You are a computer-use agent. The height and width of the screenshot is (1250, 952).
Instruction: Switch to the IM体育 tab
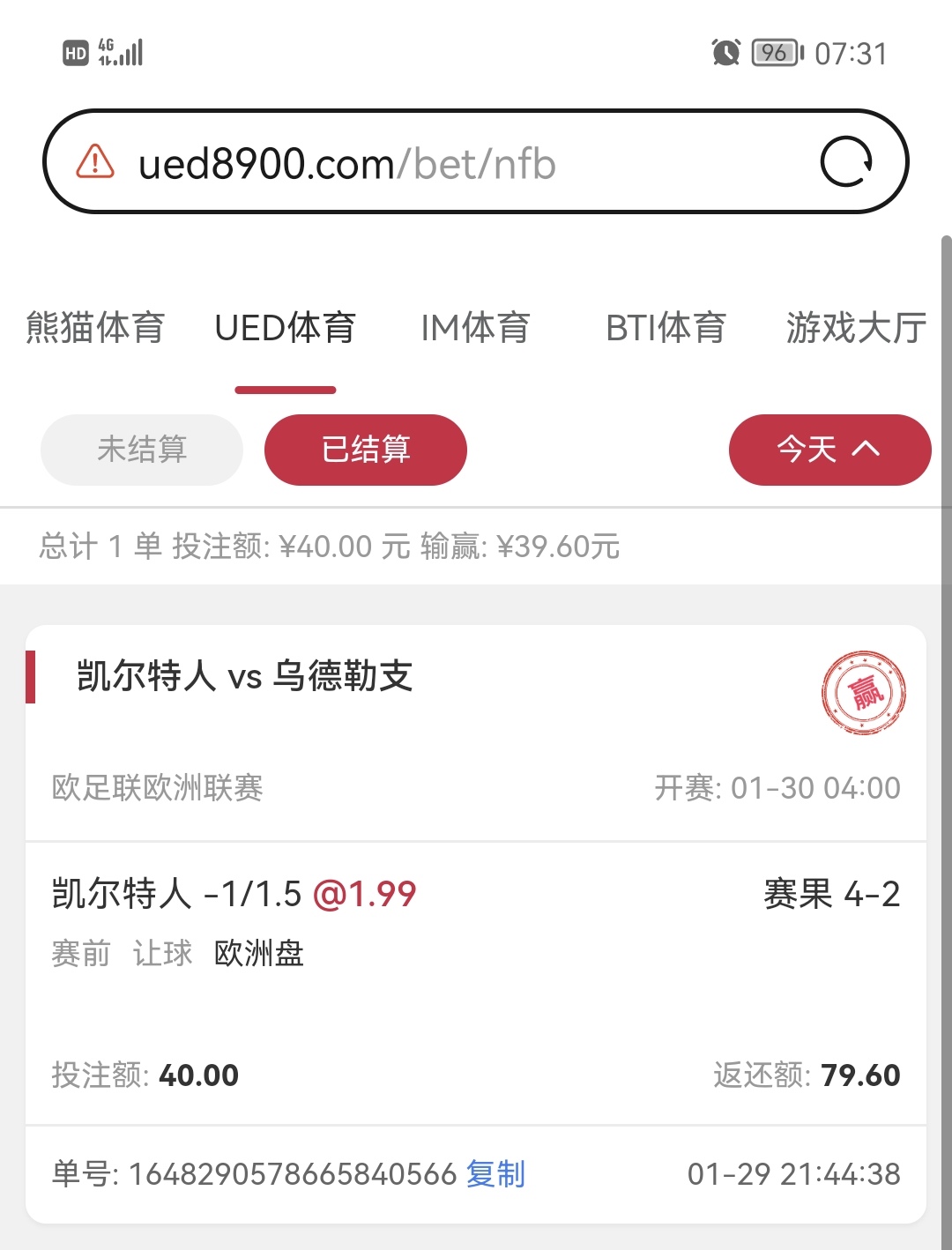475,328
